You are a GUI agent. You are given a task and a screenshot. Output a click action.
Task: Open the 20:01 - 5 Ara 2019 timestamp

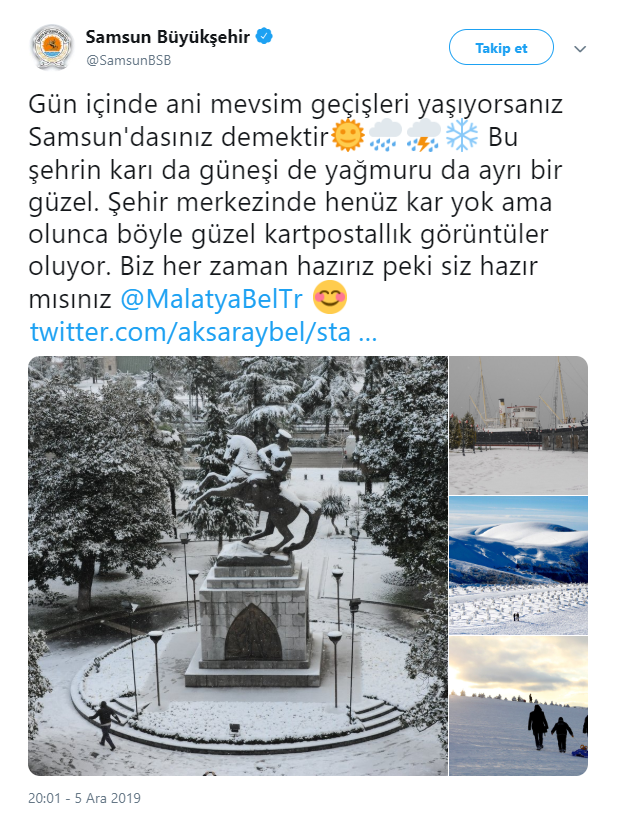(85, 798)
